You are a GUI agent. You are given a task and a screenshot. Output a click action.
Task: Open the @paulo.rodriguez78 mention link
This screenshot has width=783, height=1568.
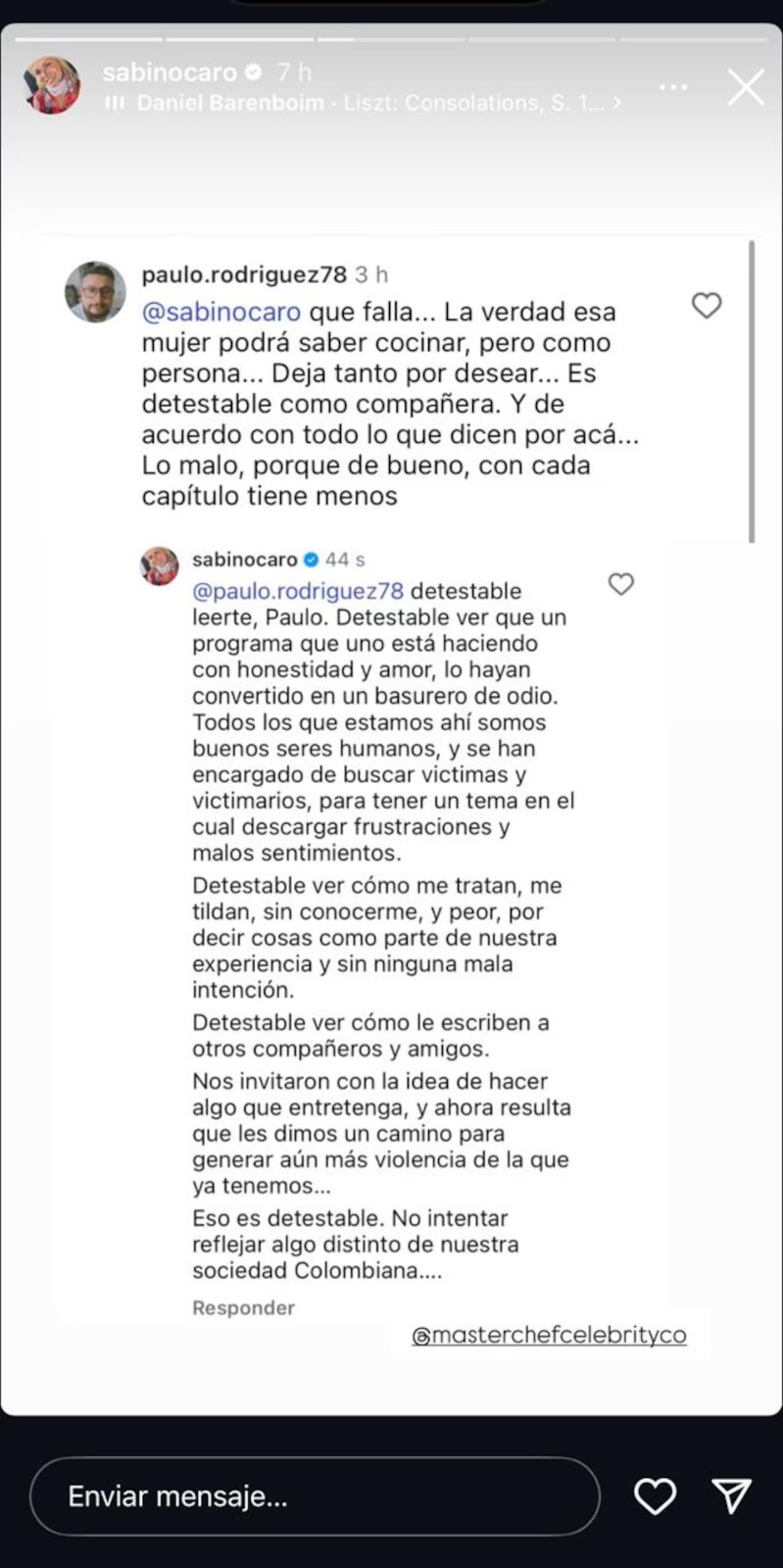(290, 590)
